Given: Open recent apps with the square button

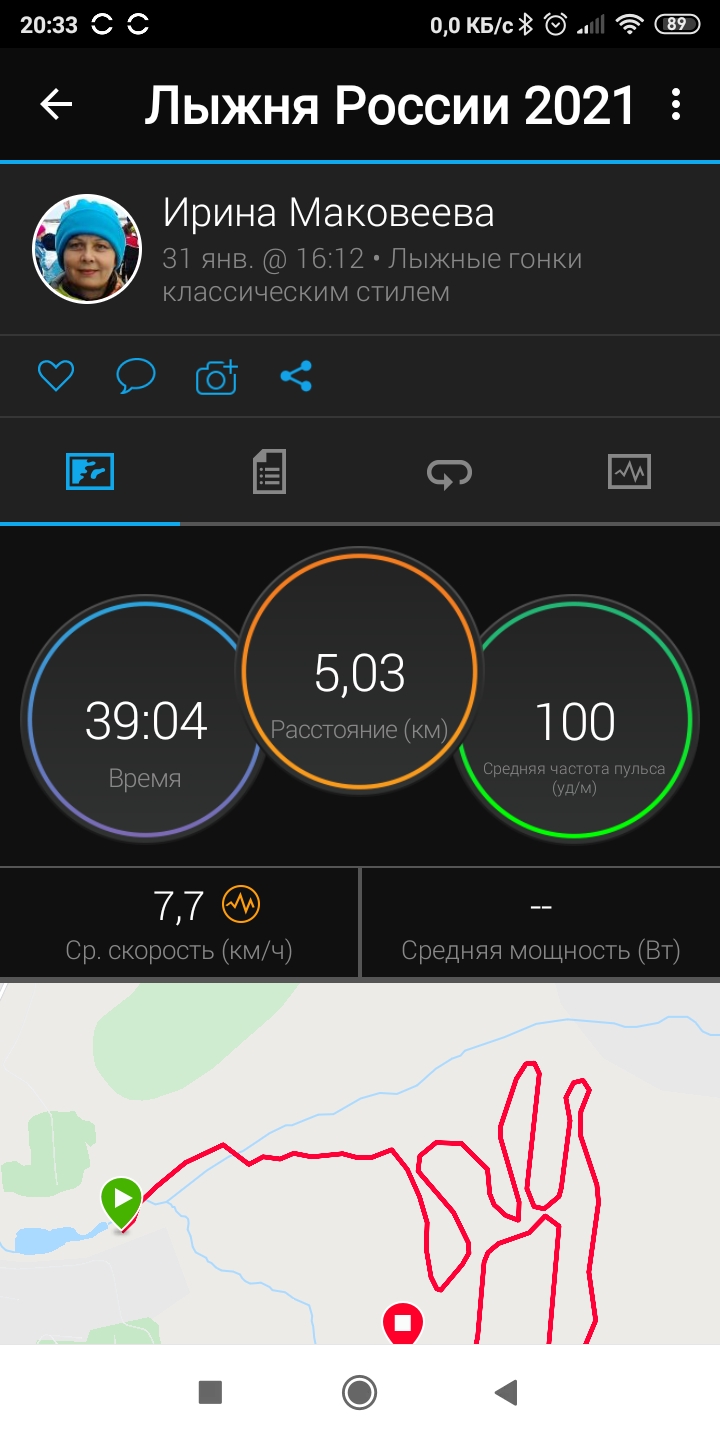Looking at the screenshot, I should point(210,1392).
